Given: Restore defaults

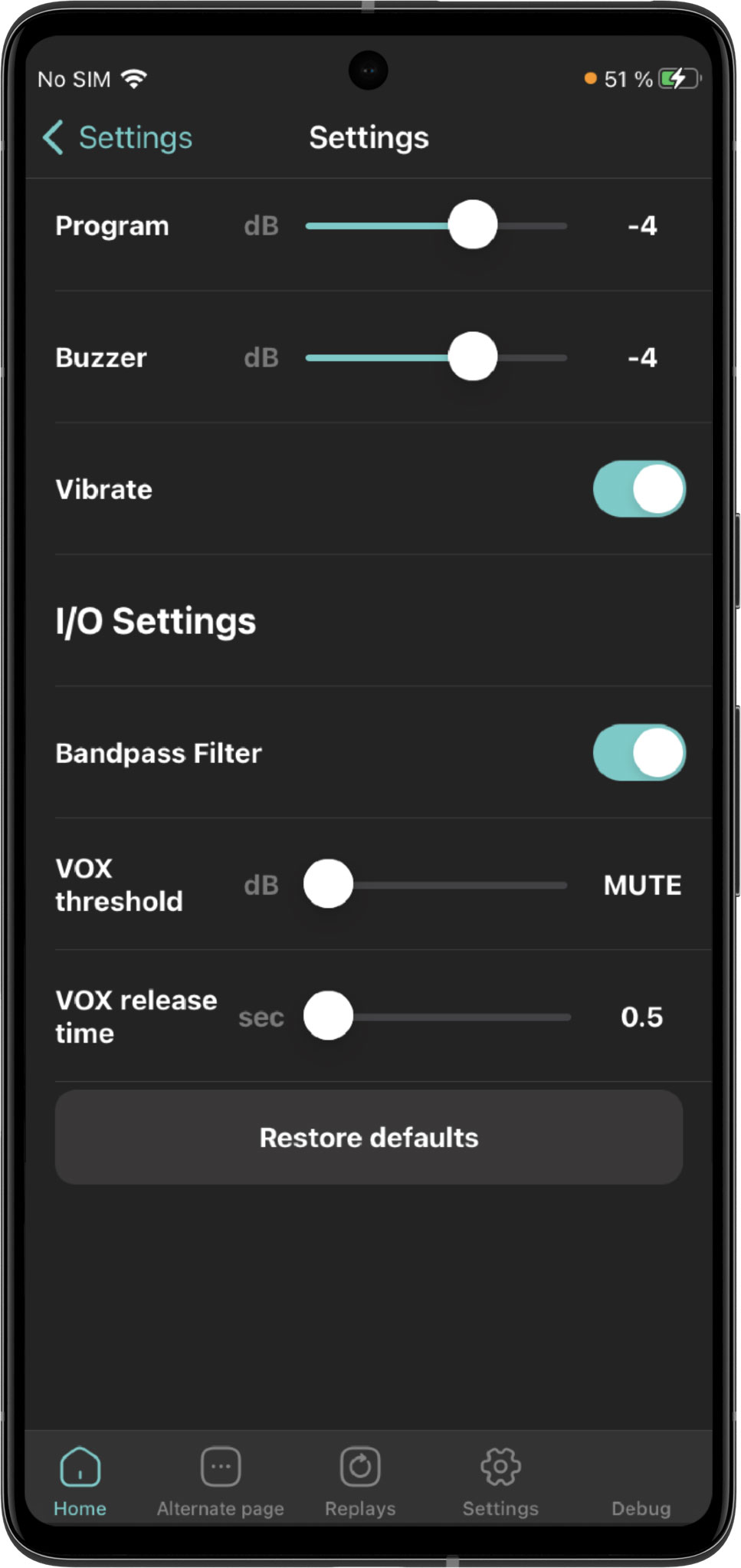Looking at the screenshot, I should tap(369, 1138).
